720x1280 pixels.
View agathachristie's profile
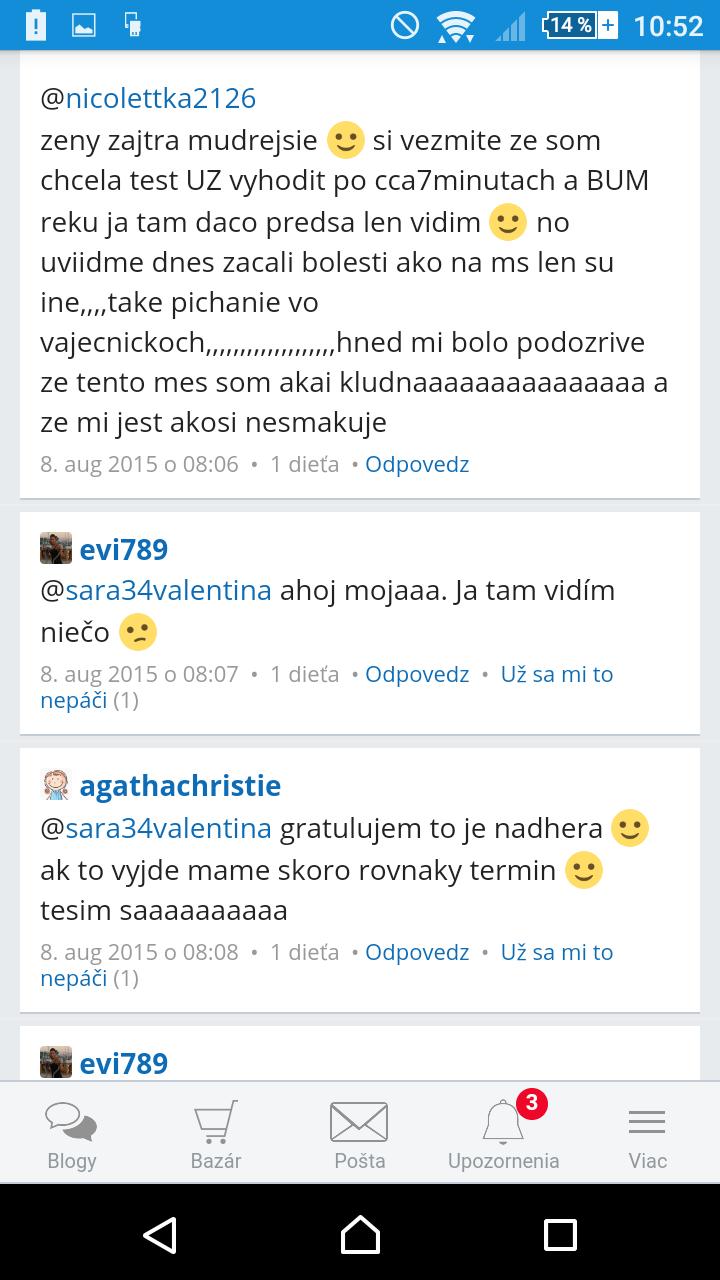(x=180, y=786)
